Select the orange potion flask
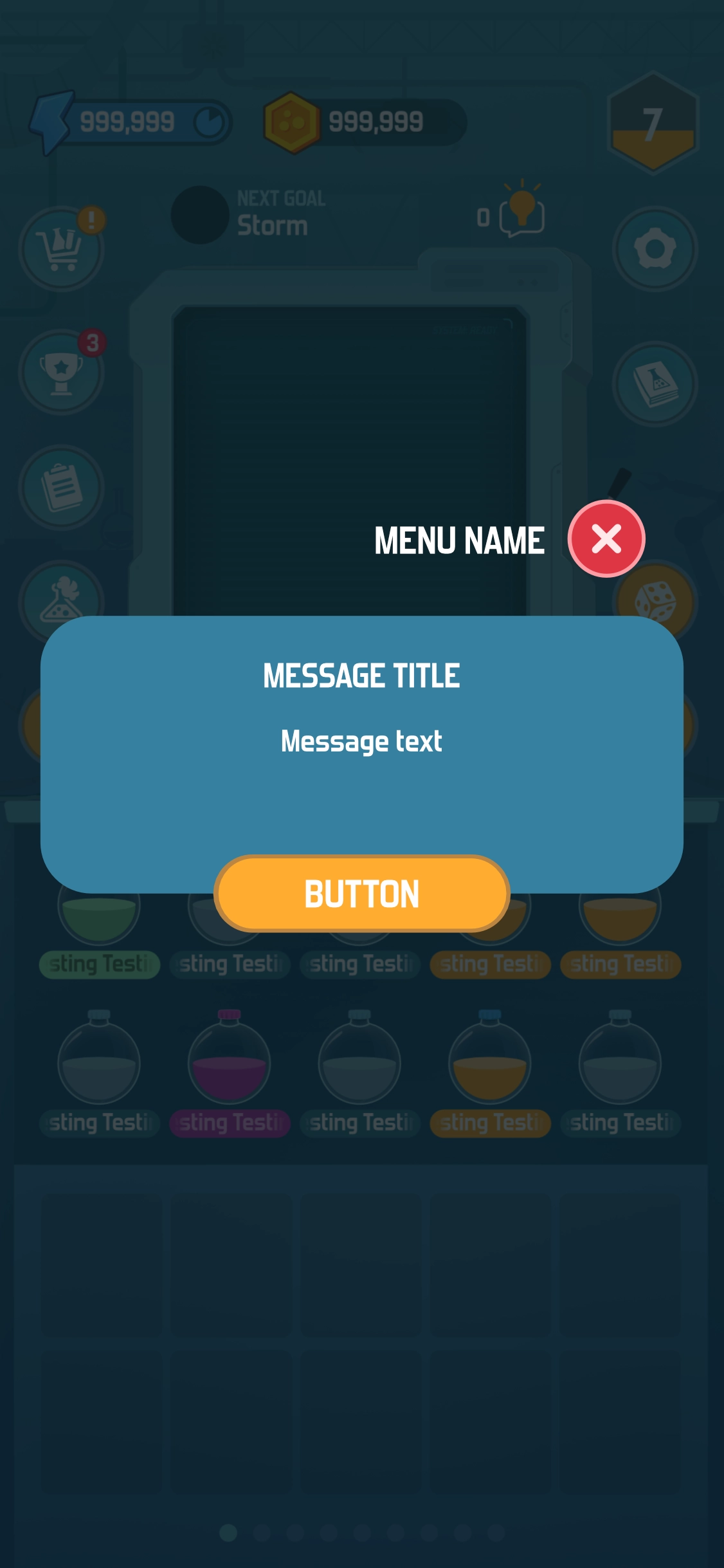This screenshot has width=724, height=1568. (x=489, y=1065)
